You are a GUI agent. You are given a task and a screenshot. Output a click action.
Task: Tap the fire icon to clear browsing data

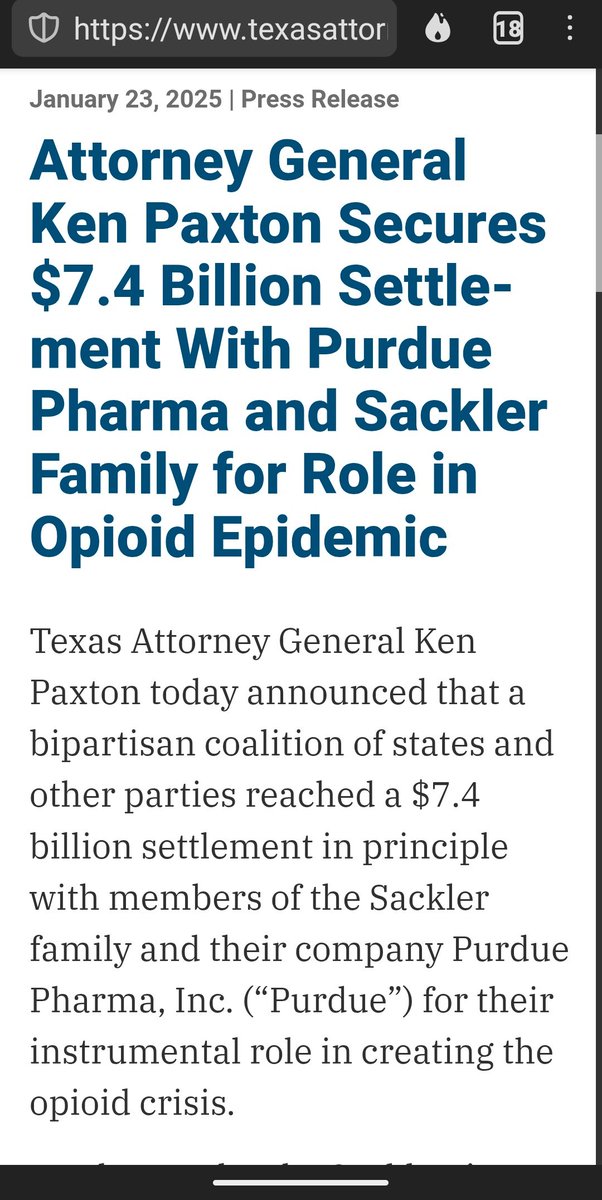pos(438,31)
